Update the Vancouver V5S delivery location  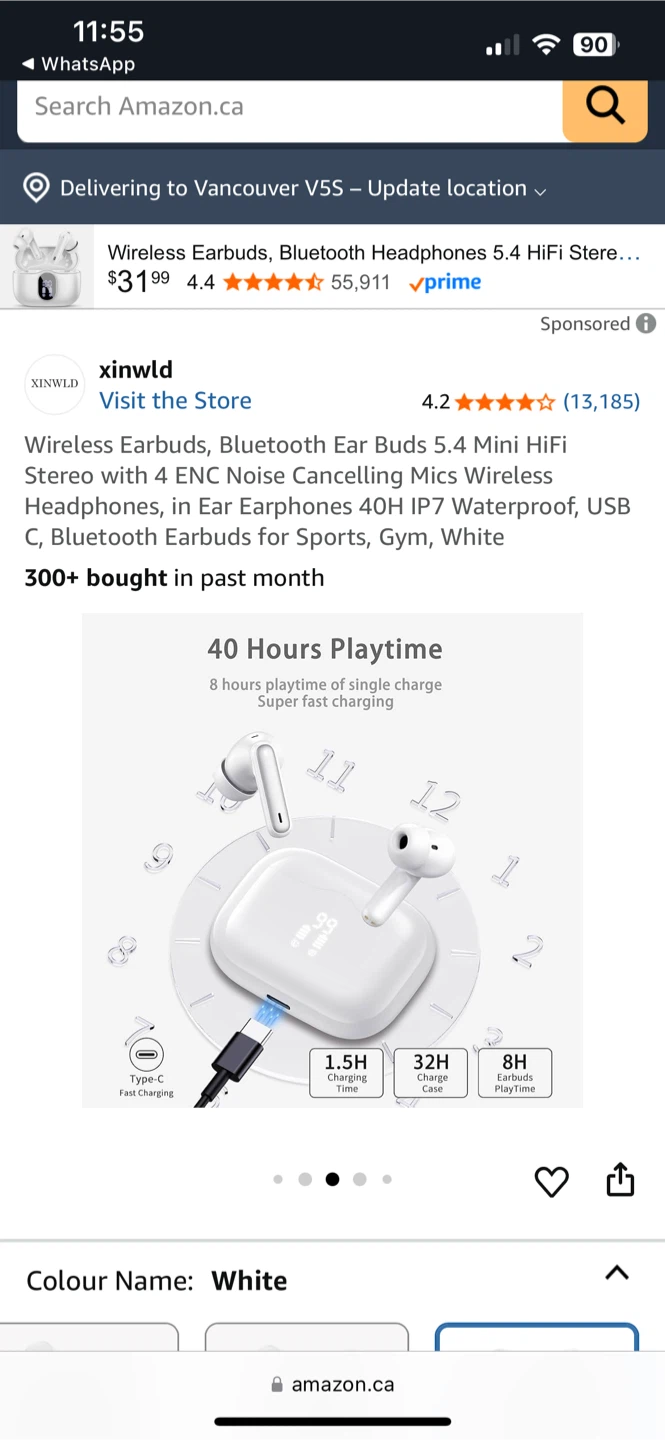click(x=302, y=188)
